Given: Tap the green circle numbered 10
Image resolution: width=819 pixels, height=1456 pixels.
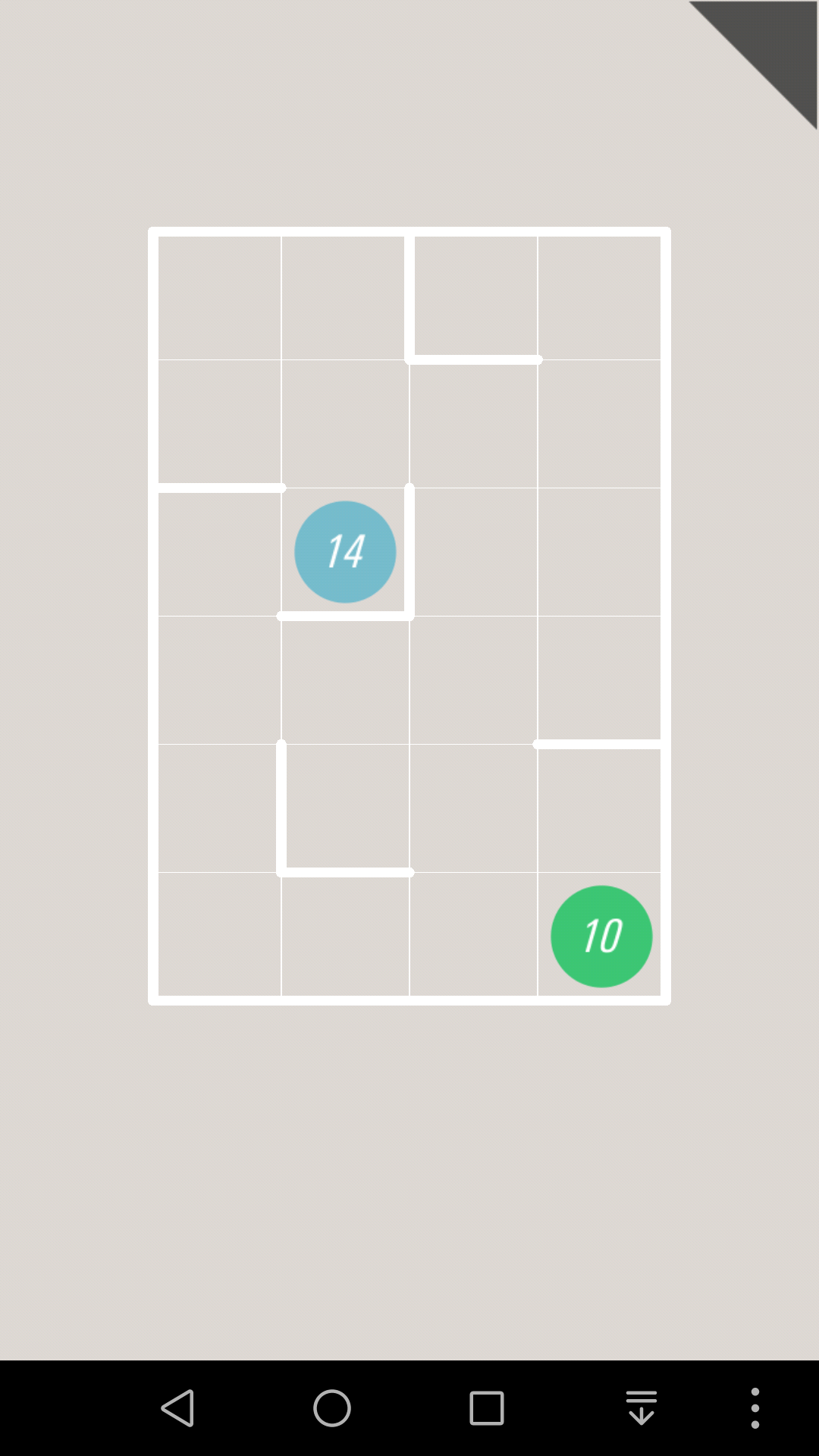Looking at the screenshot, I should (x=601, y=937).
